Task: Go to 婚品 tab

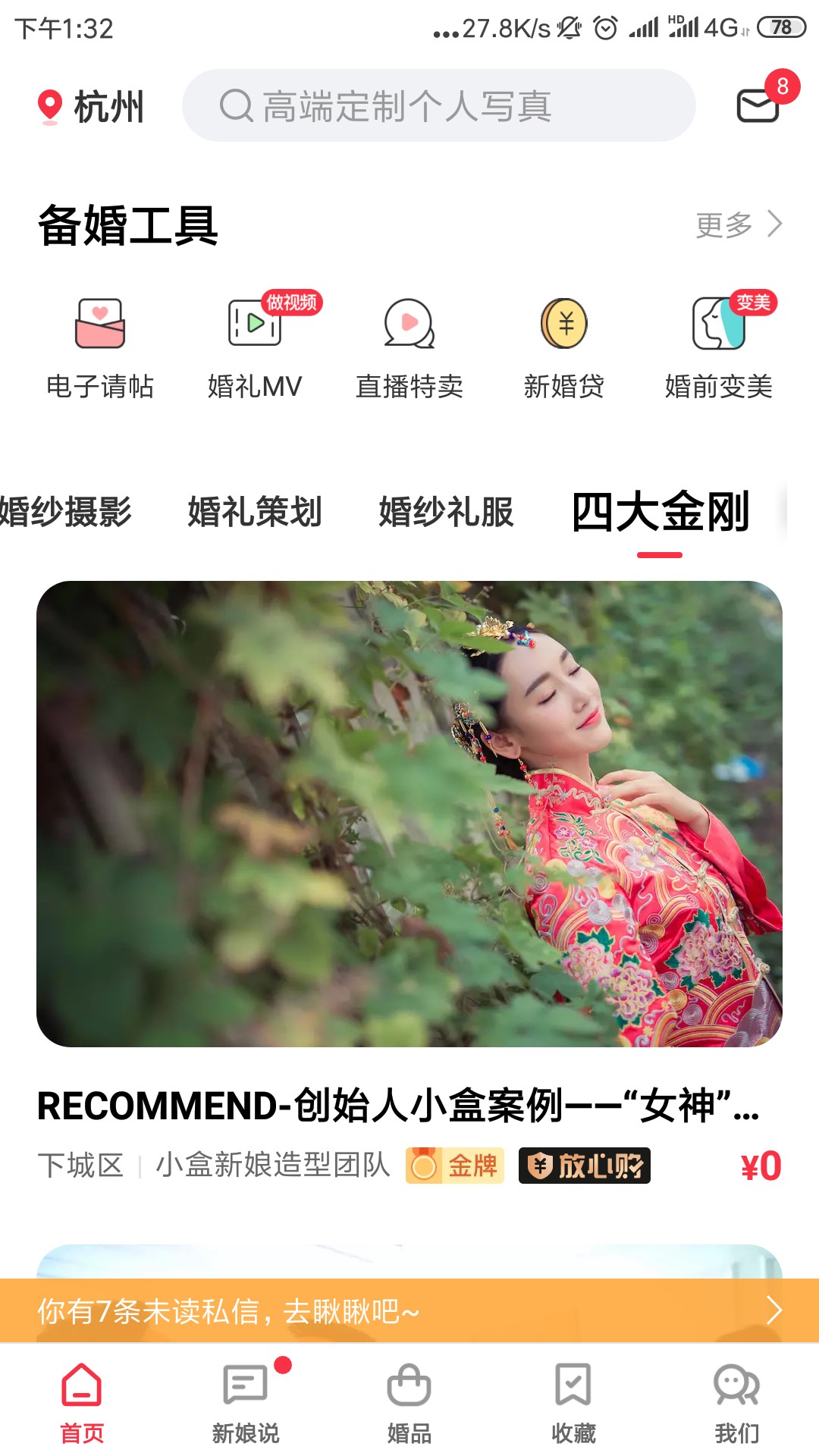Action: click(x=409, y=1402)
